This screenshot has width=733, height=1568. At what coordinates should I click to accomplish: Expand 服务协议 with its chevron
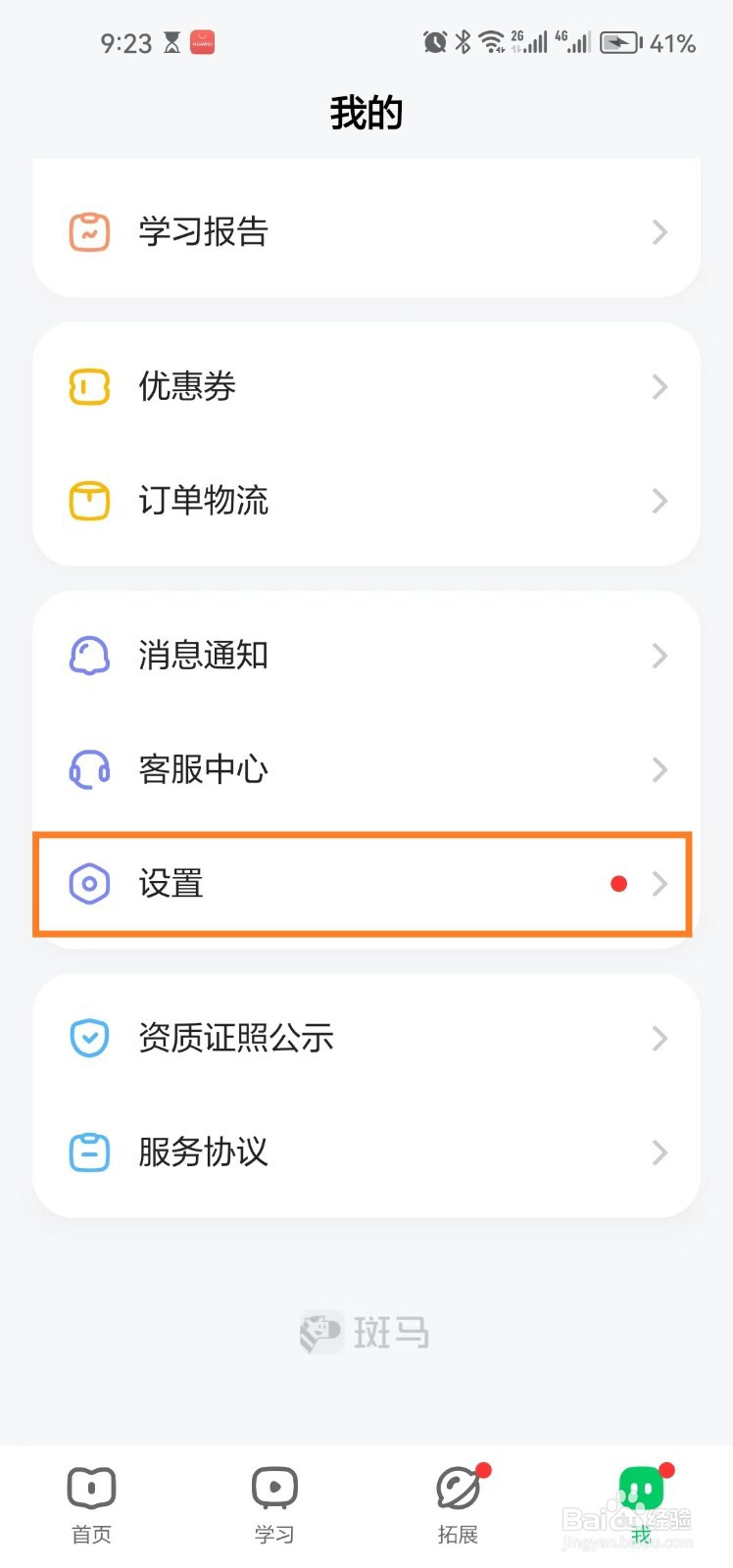pos(659,1152)
